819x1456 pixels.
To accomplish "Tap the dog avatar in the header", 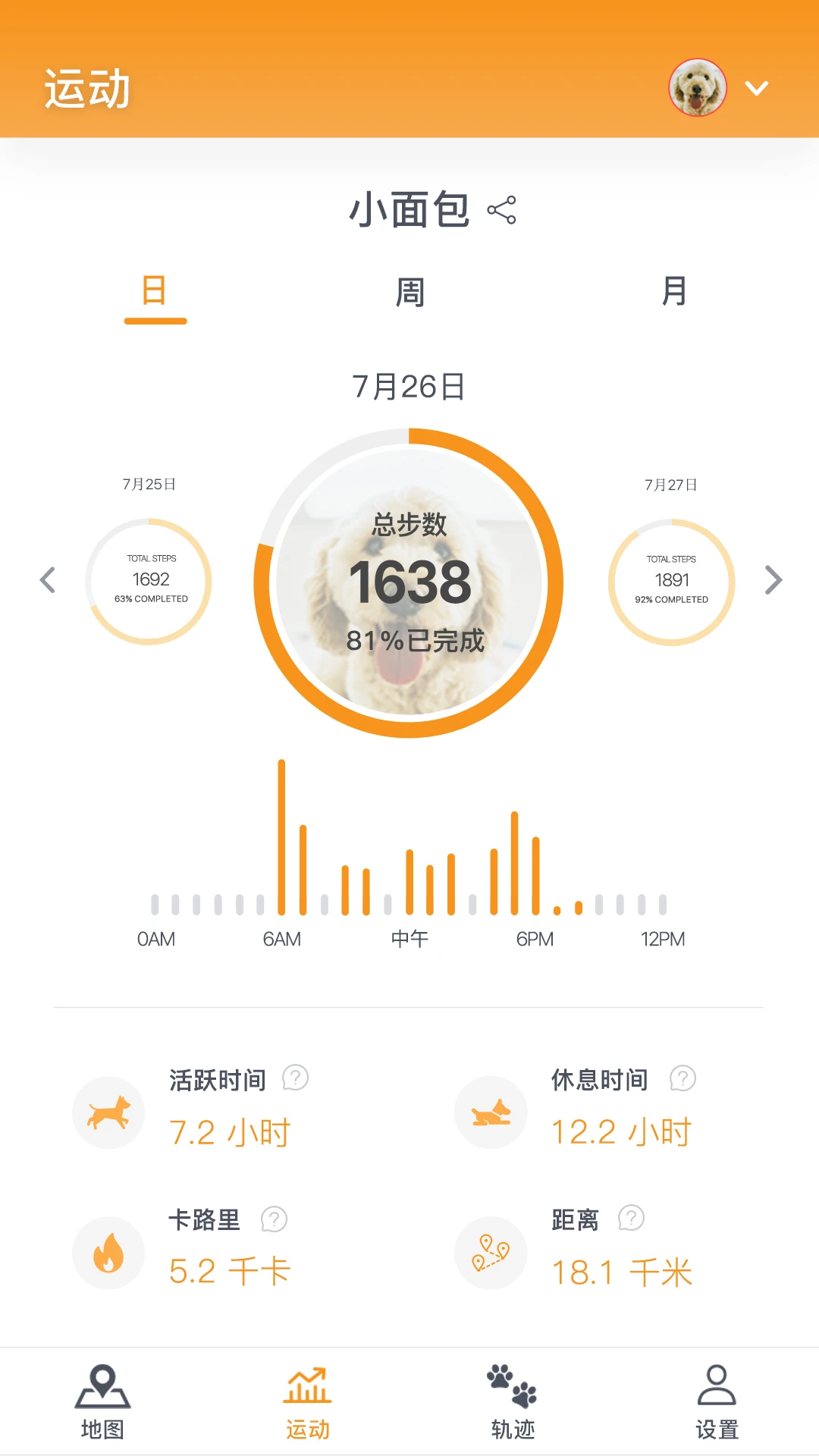I will coord(697,88).
